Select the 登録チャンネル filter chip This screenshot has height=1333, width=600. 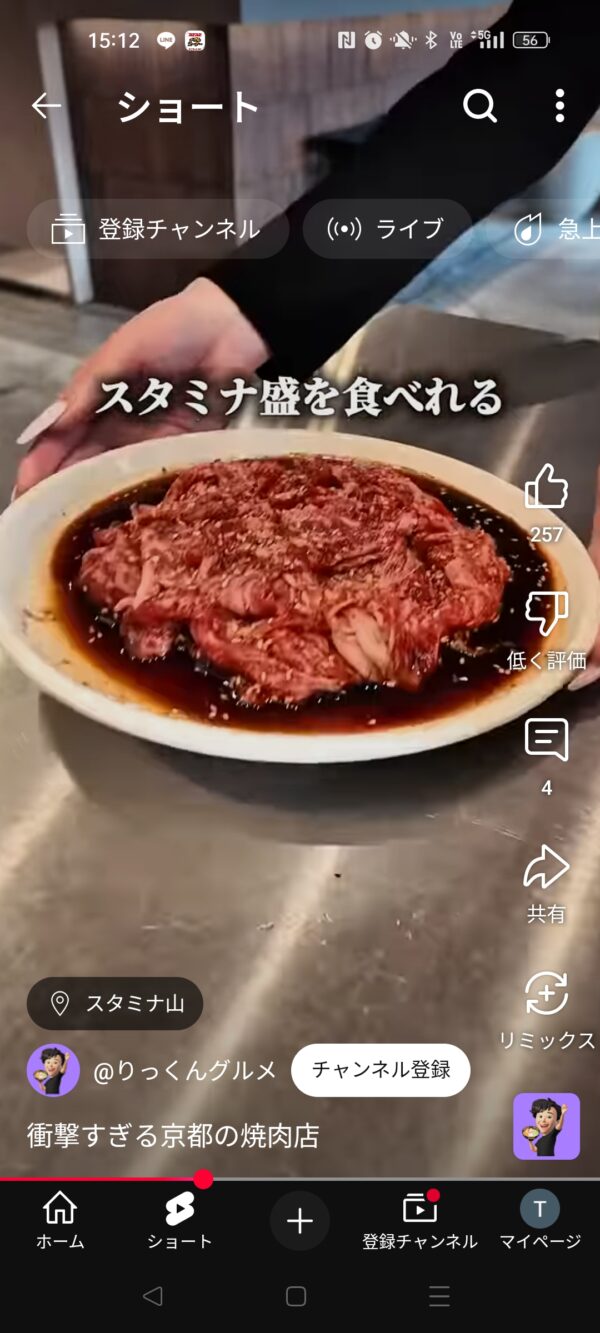157,229
